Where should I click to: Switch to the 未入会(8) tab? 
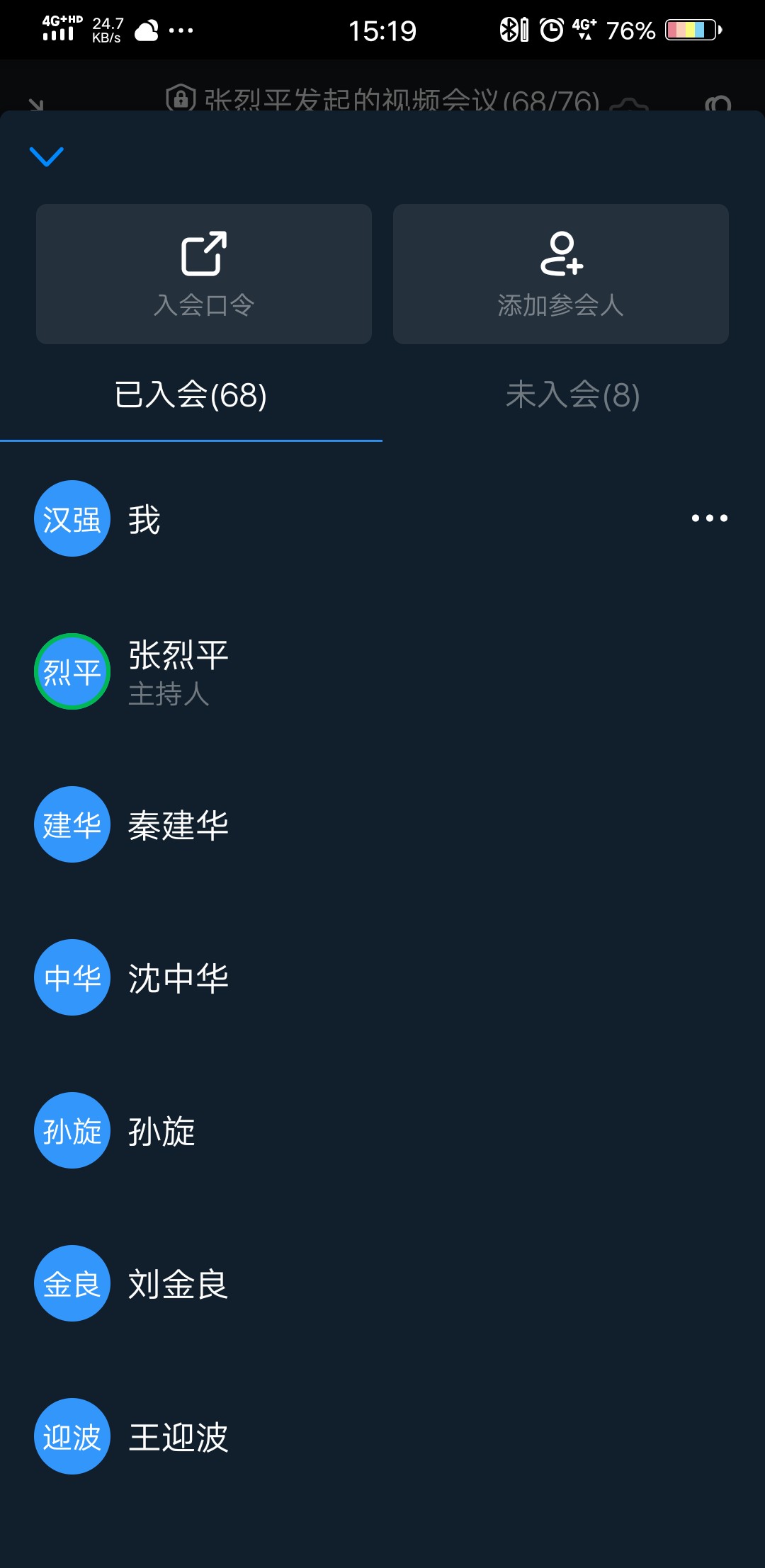tap(572, 395)
